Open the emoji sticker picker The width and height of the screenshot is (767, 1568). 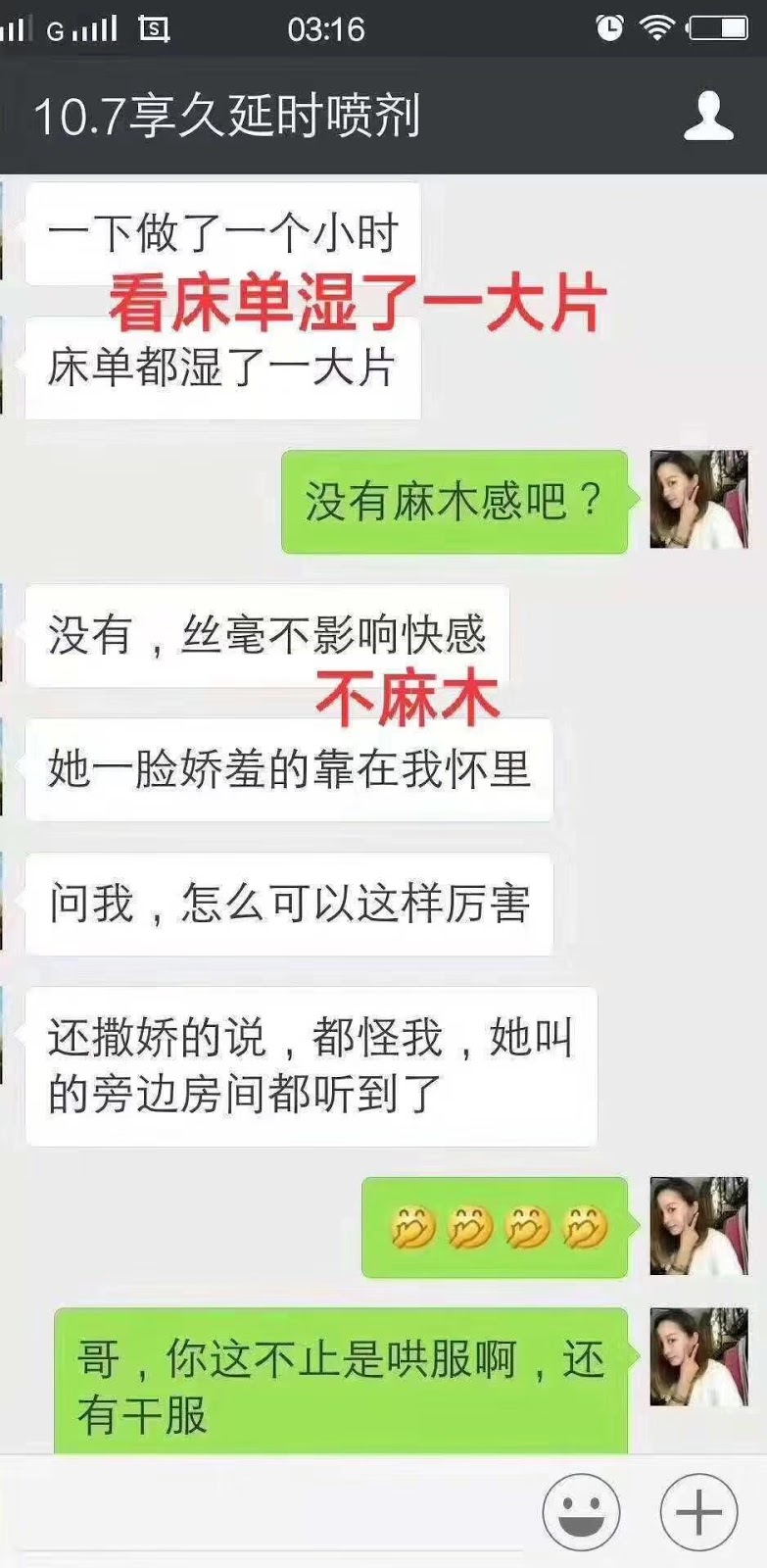581,1512
